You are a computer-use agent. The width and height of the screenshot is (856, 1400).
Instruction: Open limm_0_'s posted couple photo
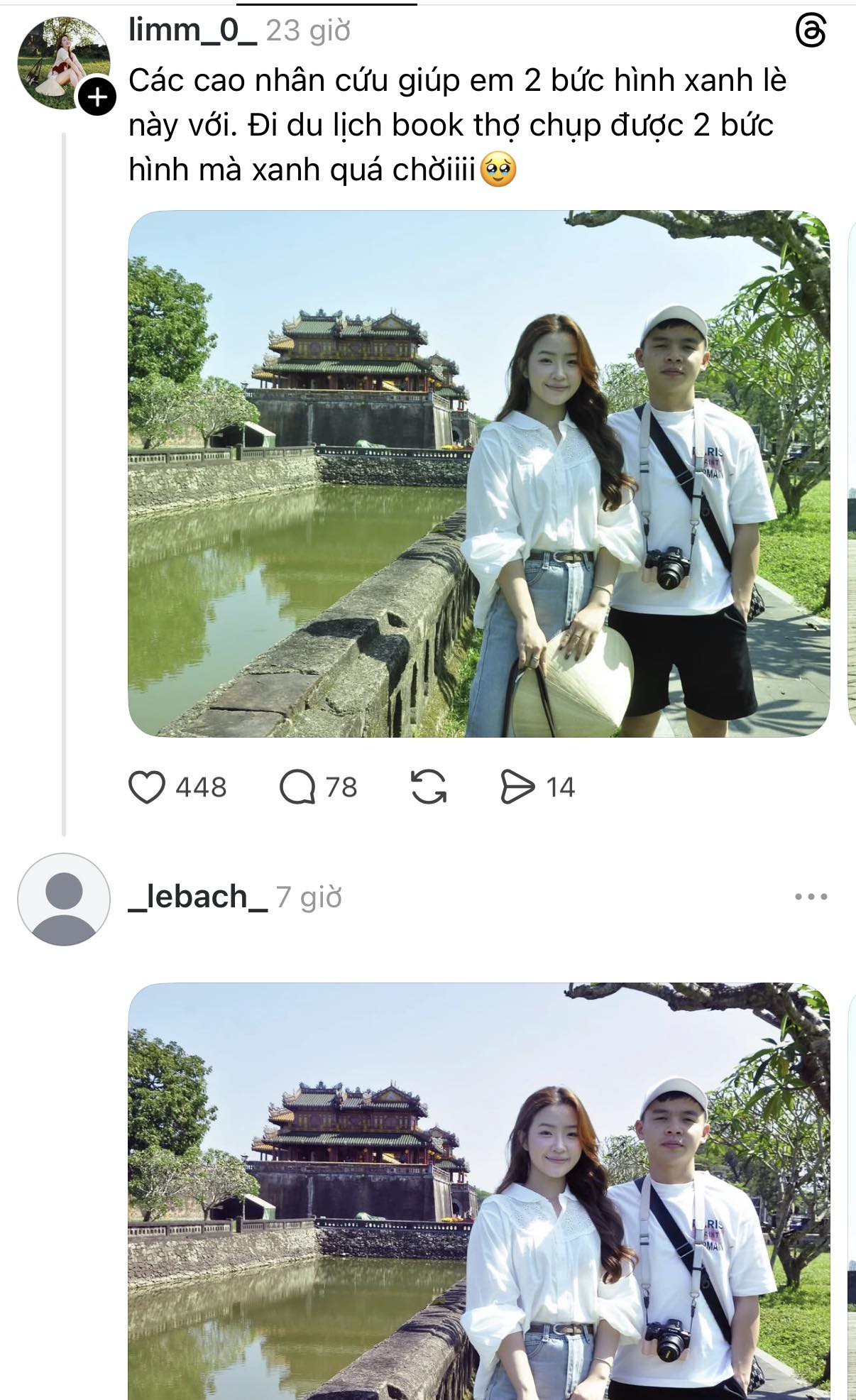[x=478, y=474]
